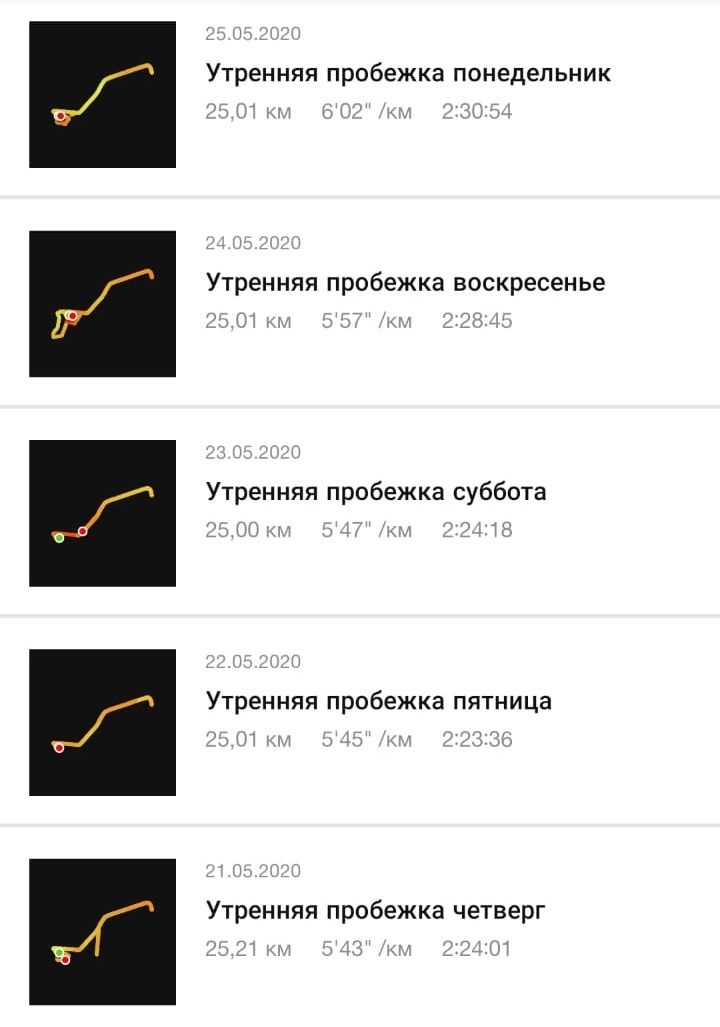Open Утренняя пробежка воскресенье activity
This screenshot has width=720, height=1027.
pos(405,283)
